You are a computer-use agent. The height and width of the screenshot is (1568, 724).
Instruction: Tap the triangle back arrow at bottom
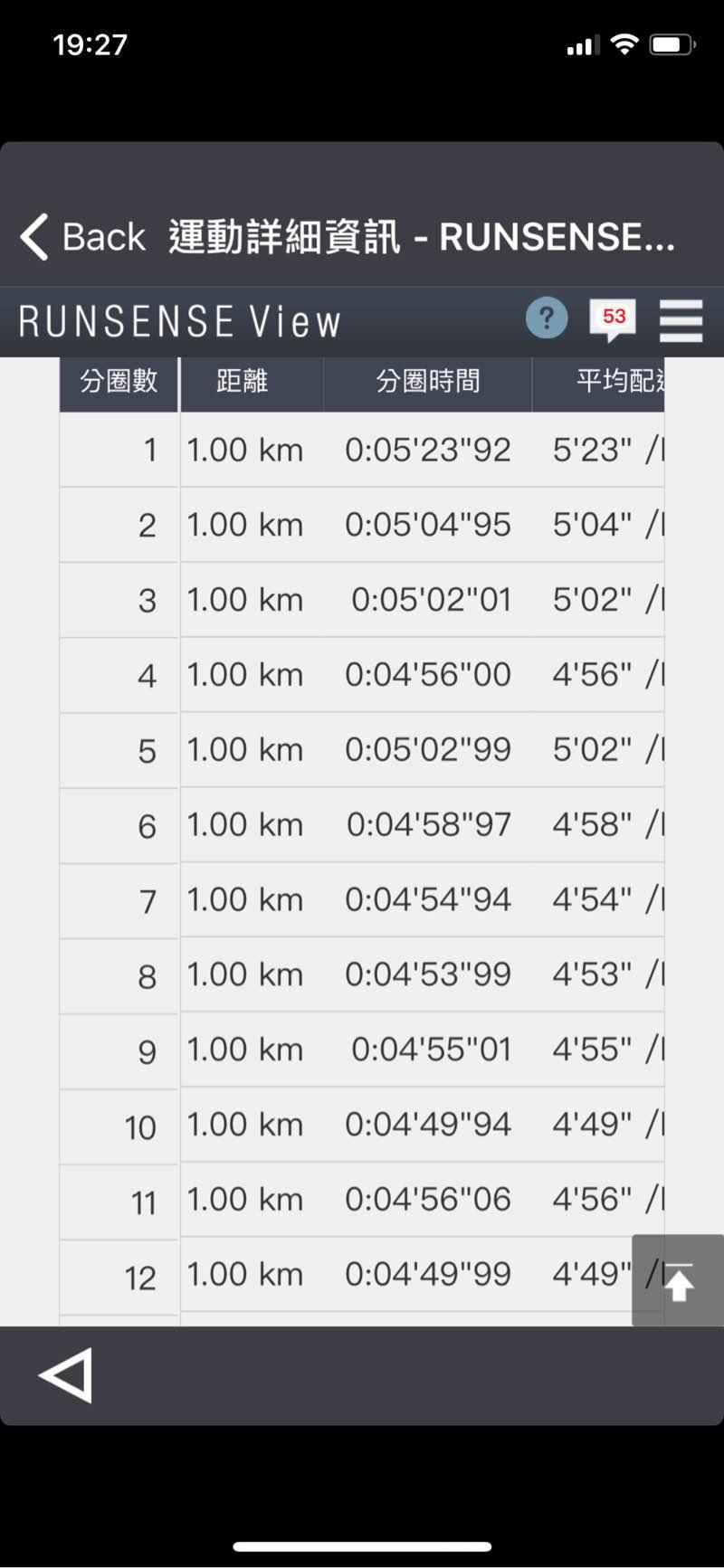pyautogui.click(x=66, y=1375)
